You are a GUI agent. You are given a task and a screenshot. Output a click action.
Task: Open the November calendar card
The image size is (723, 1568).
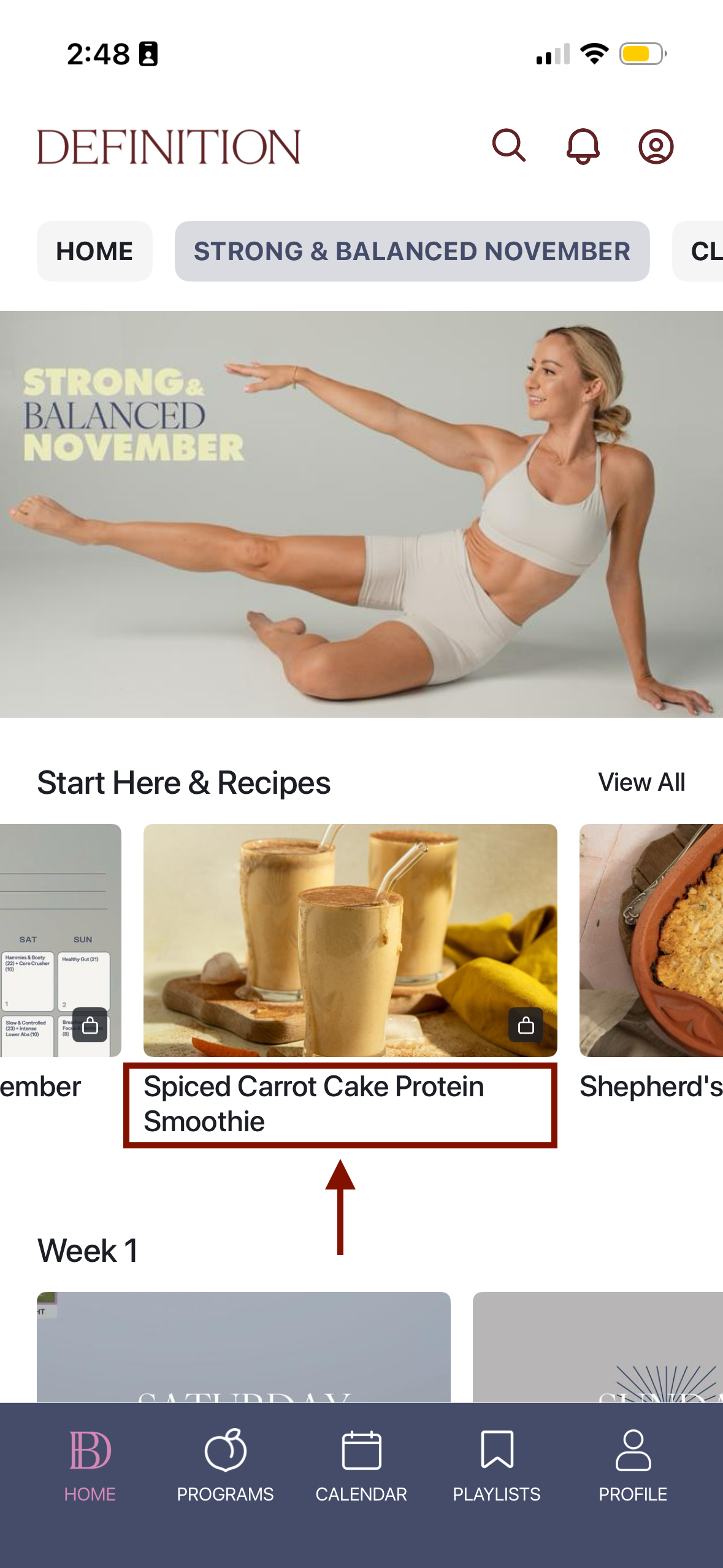(60, 940)
